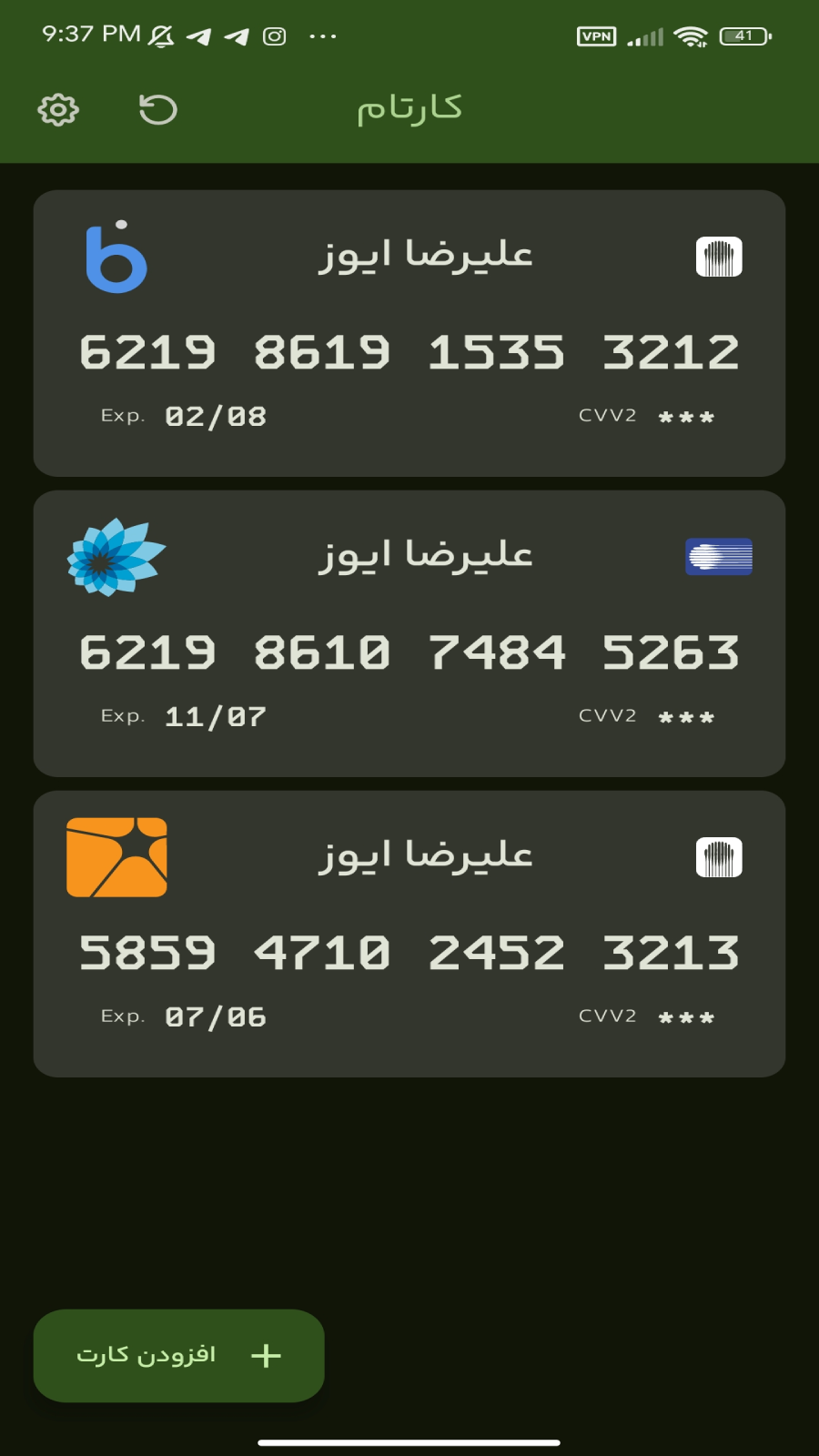This screenshot has width=819, height=1456.
Task: Open the settings gear icon
Action: [58, 110]
